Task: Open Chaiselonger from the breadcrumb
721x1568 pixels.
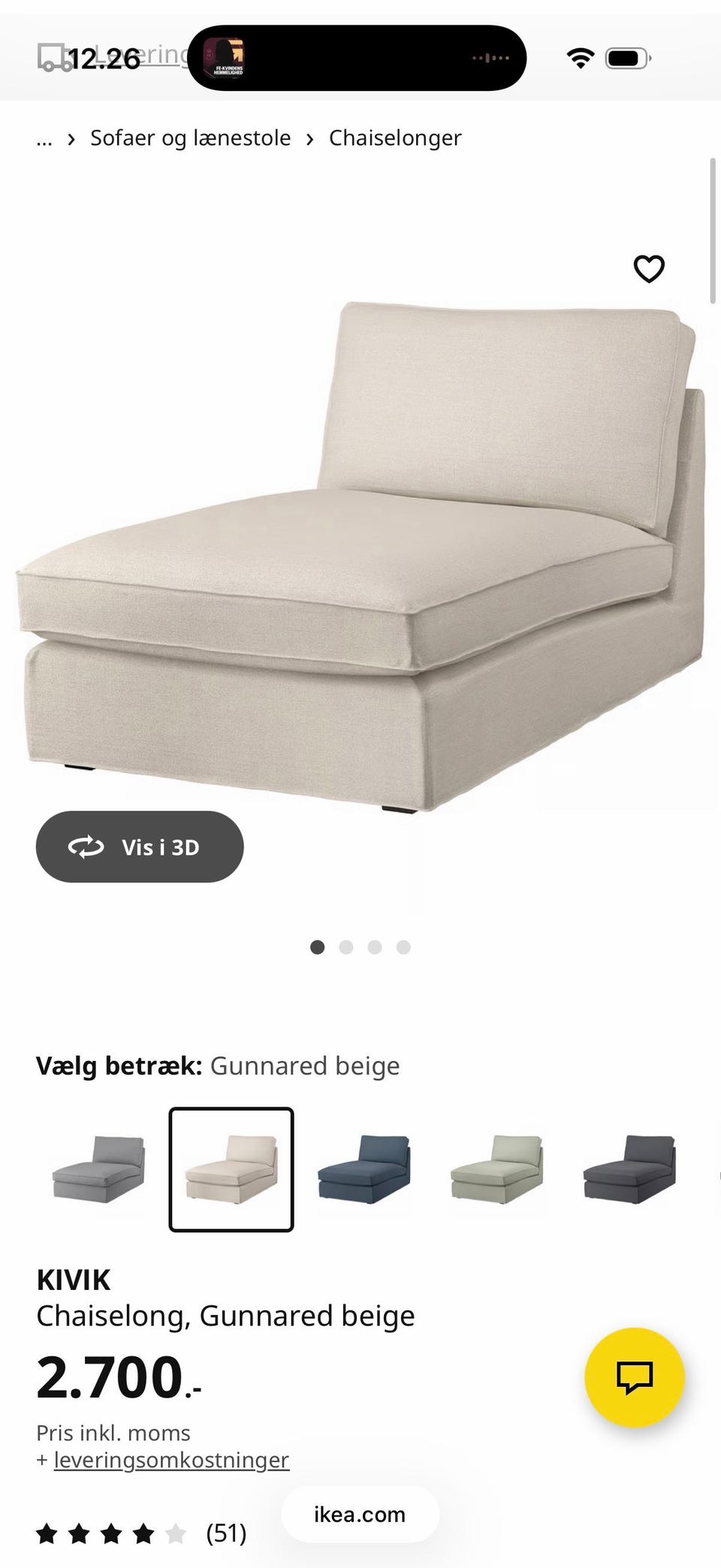Action: point(394,138)
